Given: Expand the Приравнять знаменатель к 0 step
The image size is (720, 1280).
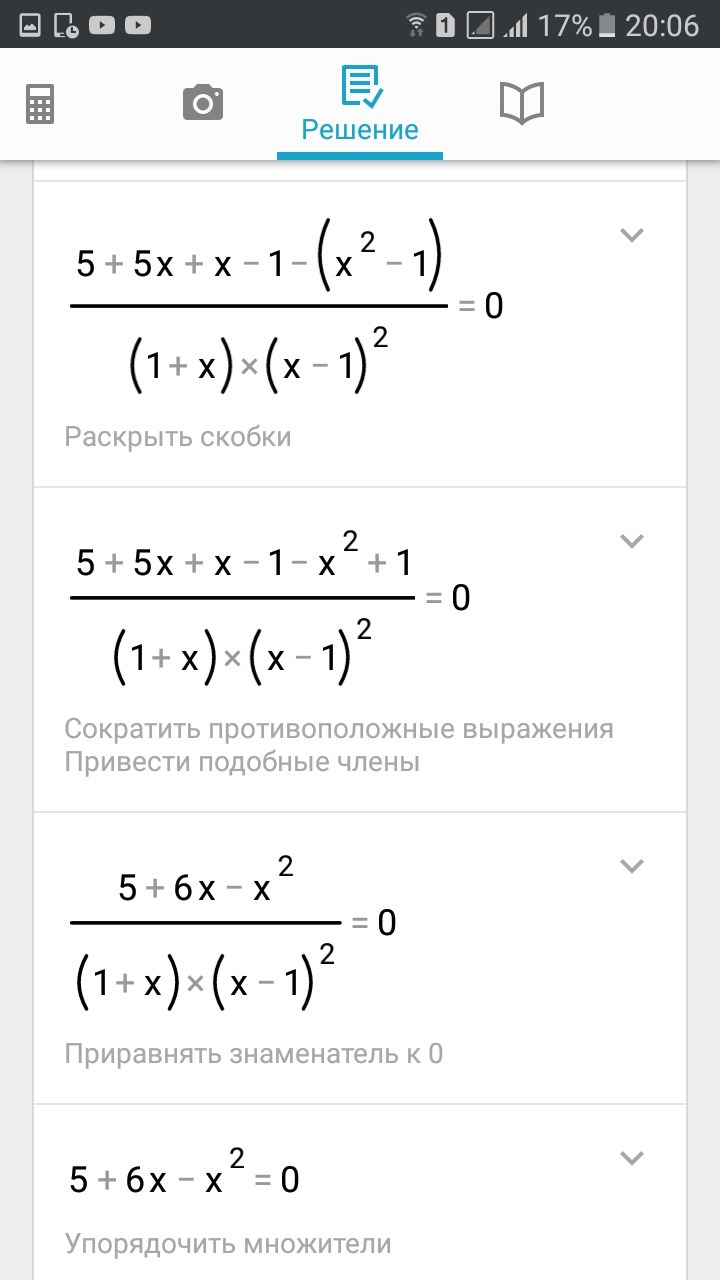Looking at the screenshot, I should pos(631,866).
